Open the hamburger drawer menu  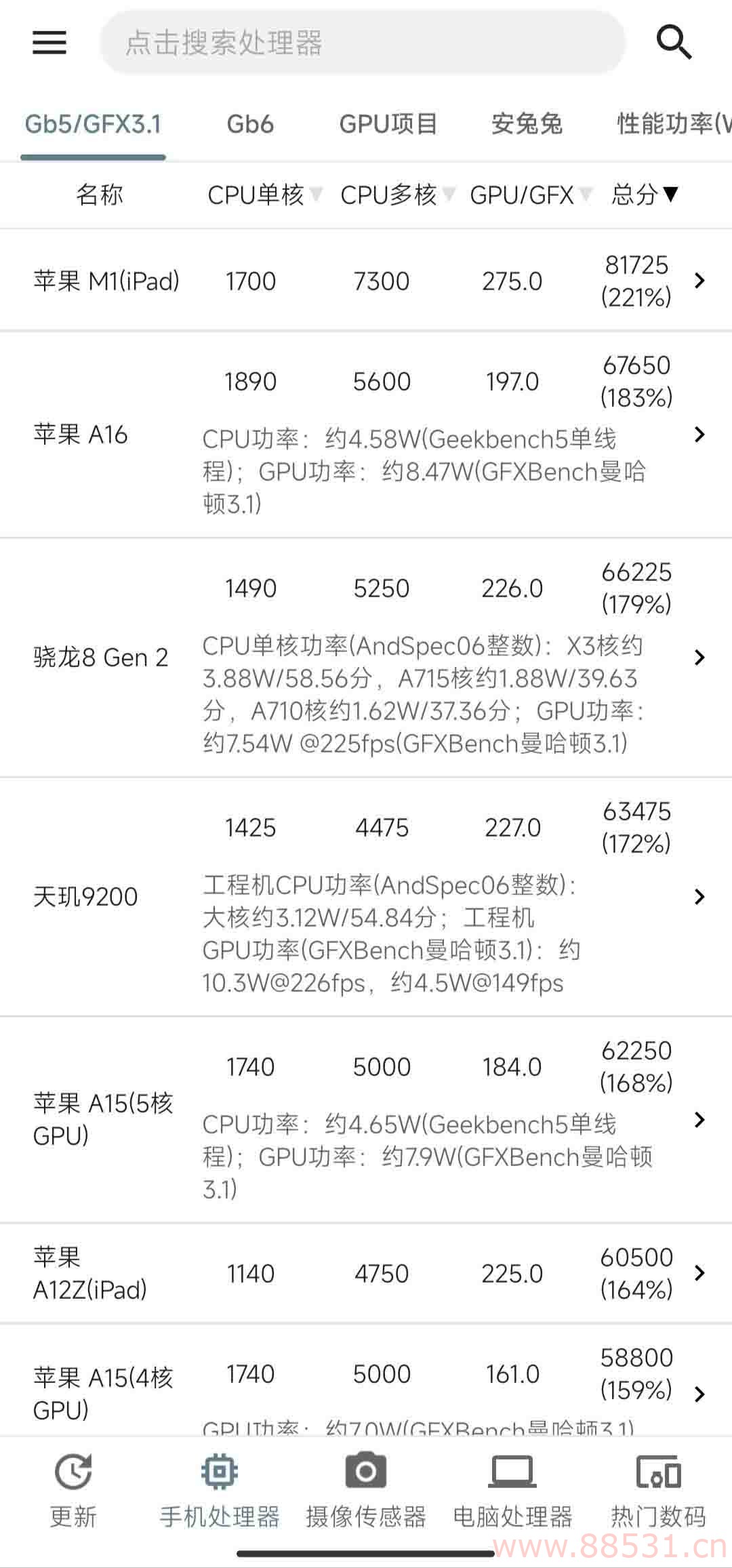(x=49, y=42)
